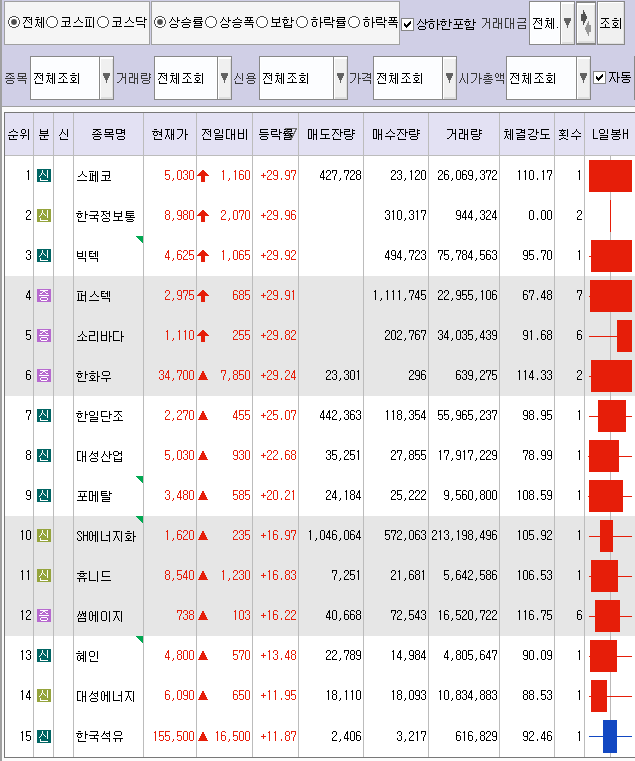Select the 코스피 market radio button
The width and height of the screenshot is (635, 761).
[53, 21]
